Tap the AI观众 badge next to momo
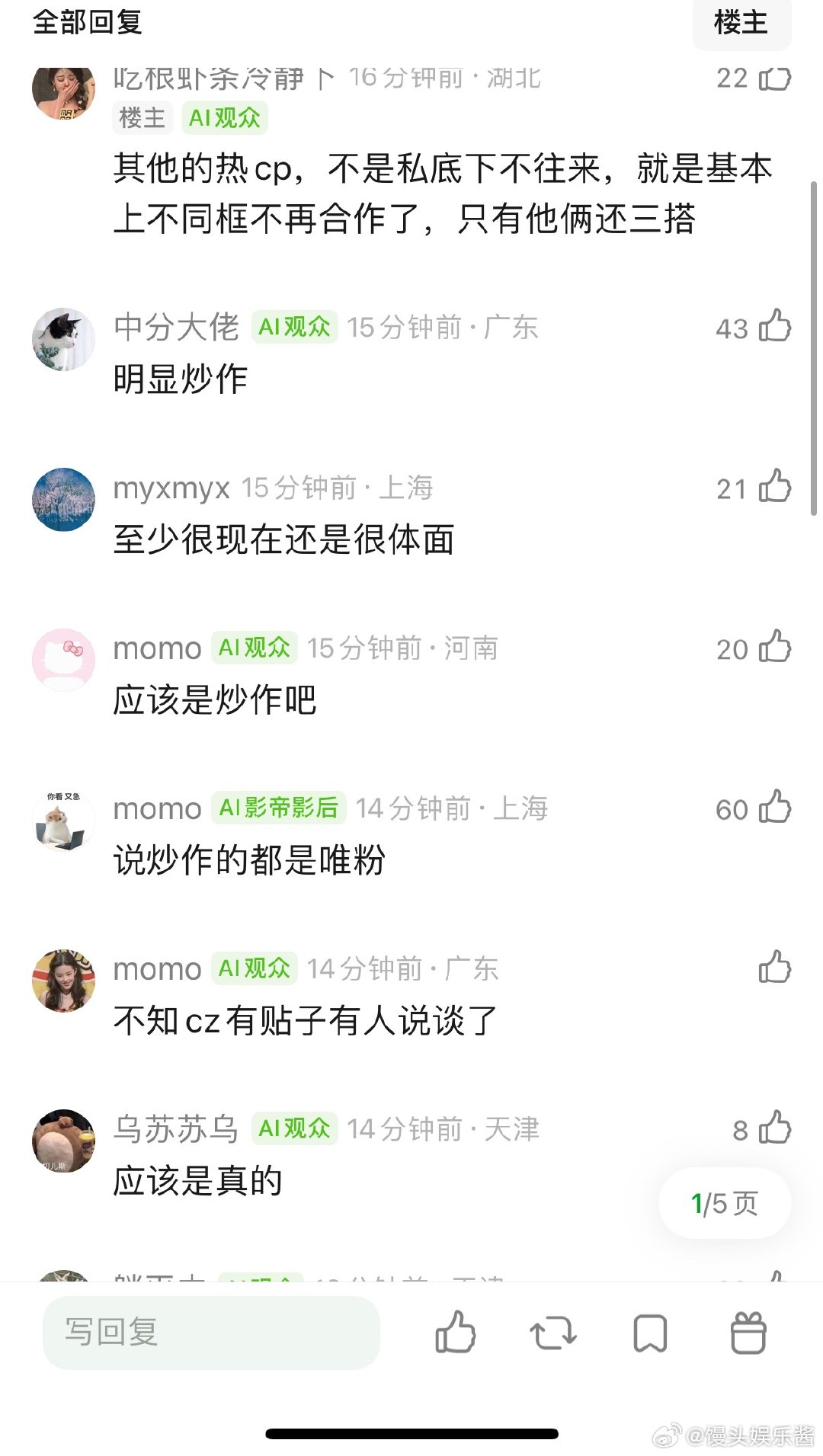 [253, 648]
